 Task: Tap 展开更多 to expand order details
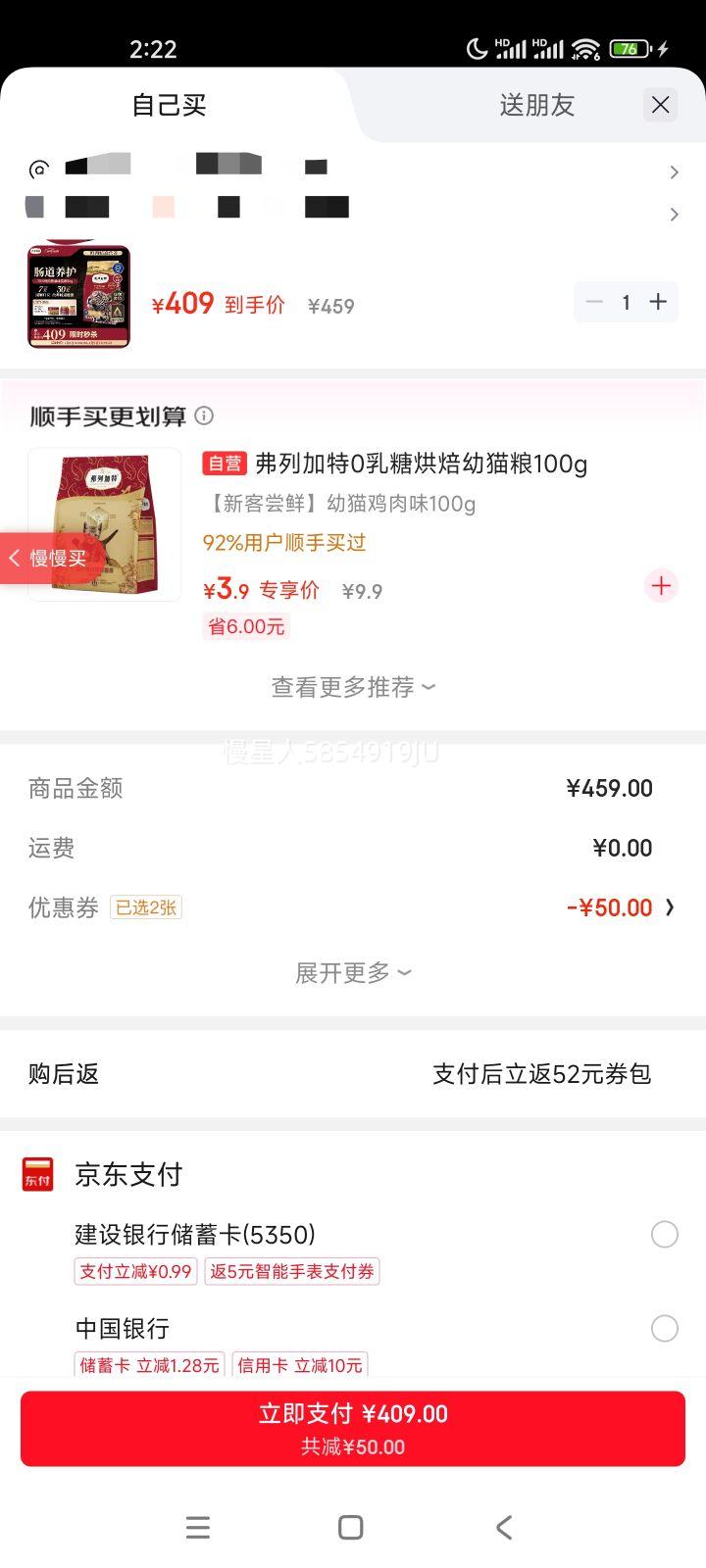353,971
